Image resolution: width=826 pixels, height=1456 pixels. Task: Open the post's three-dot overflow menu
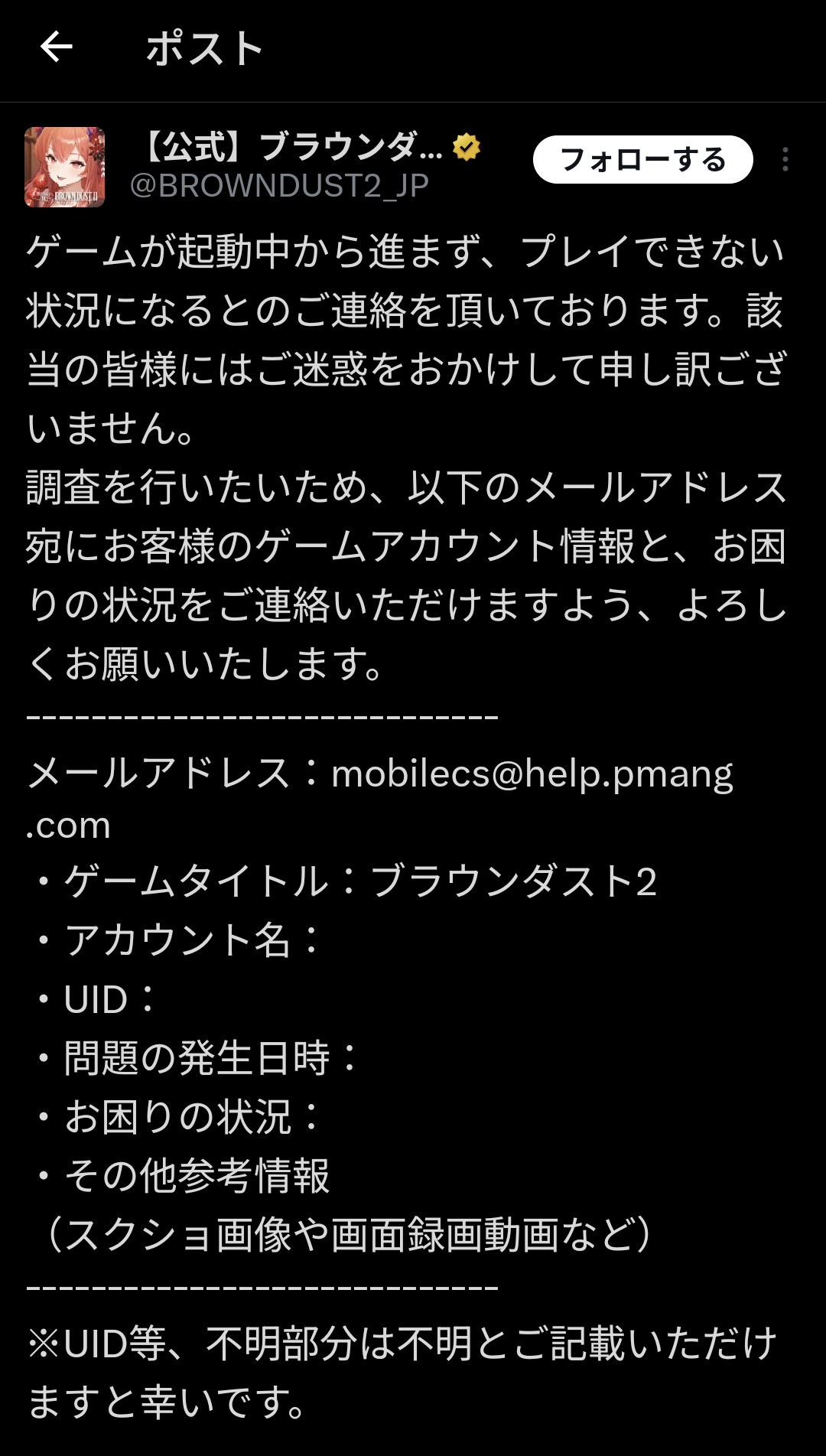(785, 159)
